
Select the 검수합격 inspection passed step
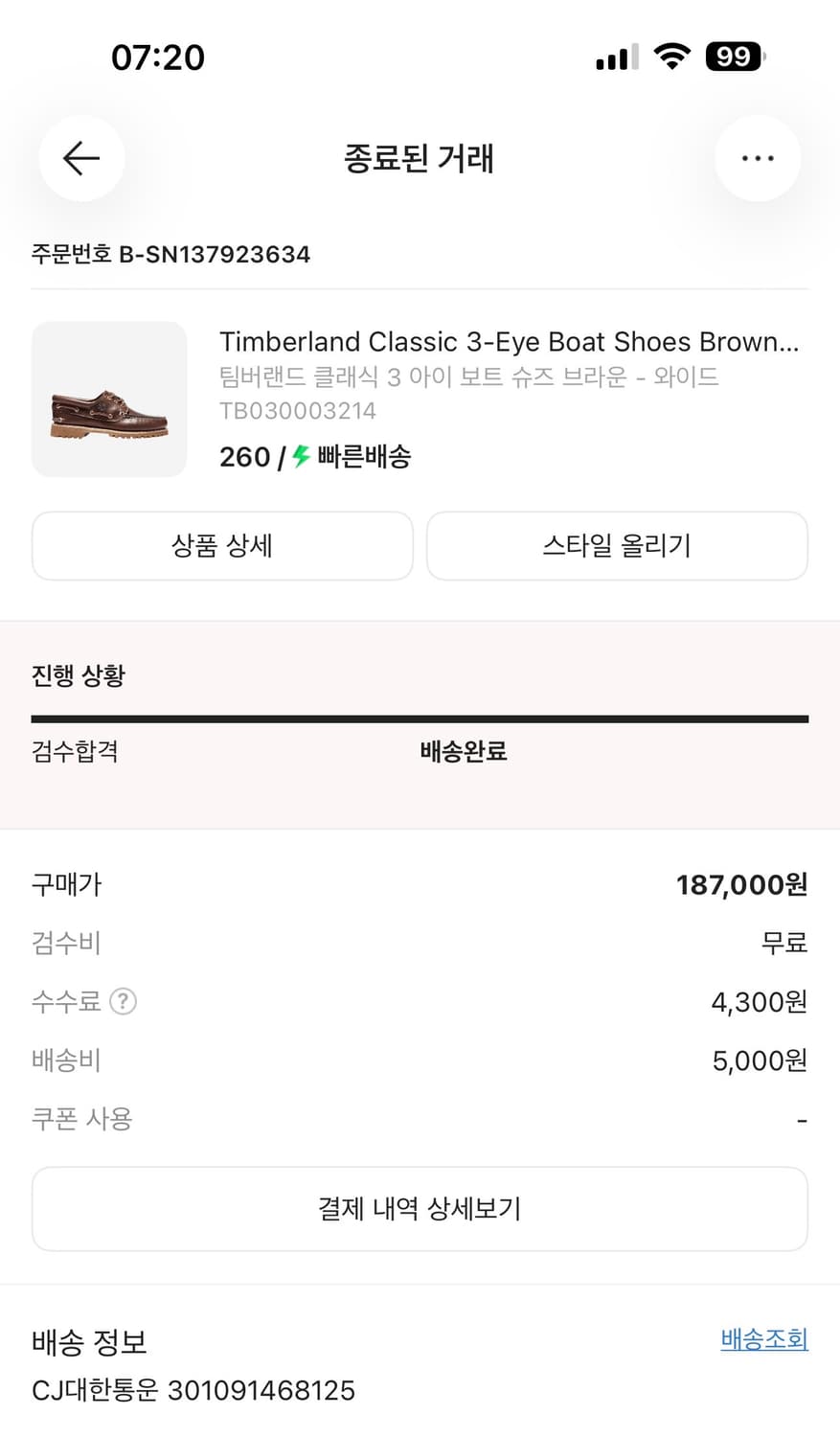click(74, 752)
